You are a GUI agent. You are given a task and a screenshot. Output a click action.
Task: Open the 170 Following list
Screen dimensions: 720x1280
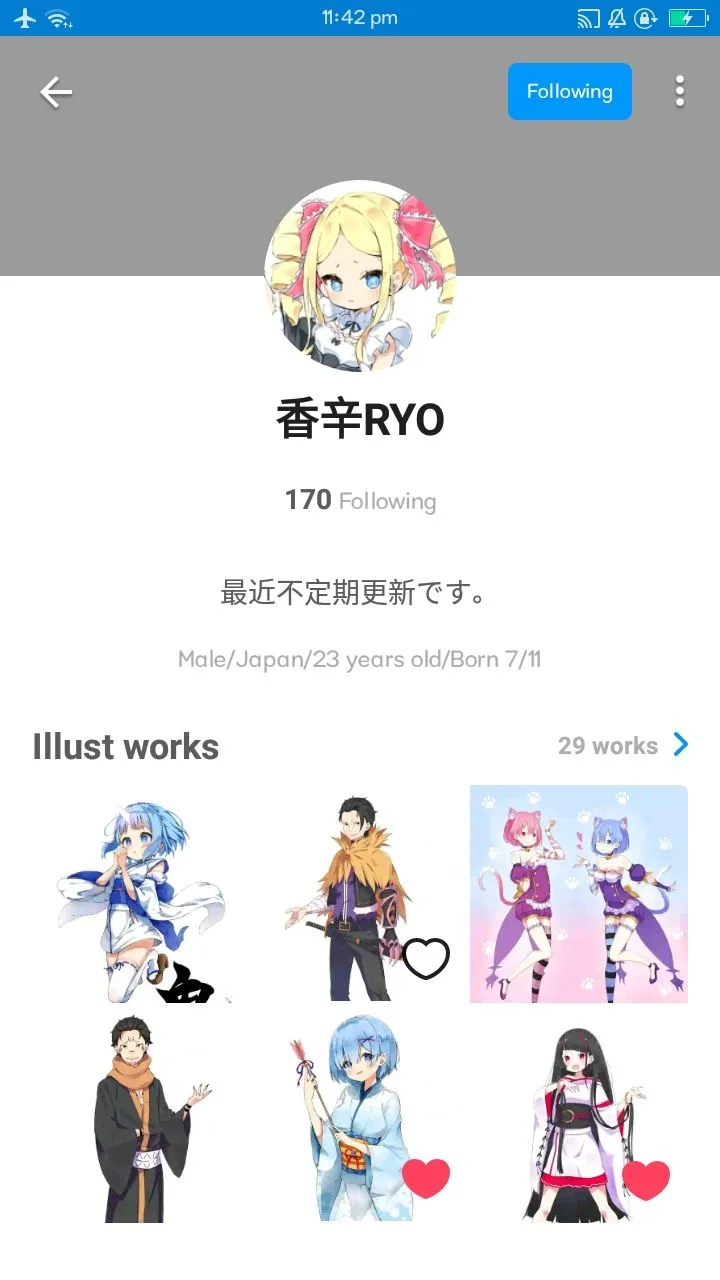coord(360,500)
